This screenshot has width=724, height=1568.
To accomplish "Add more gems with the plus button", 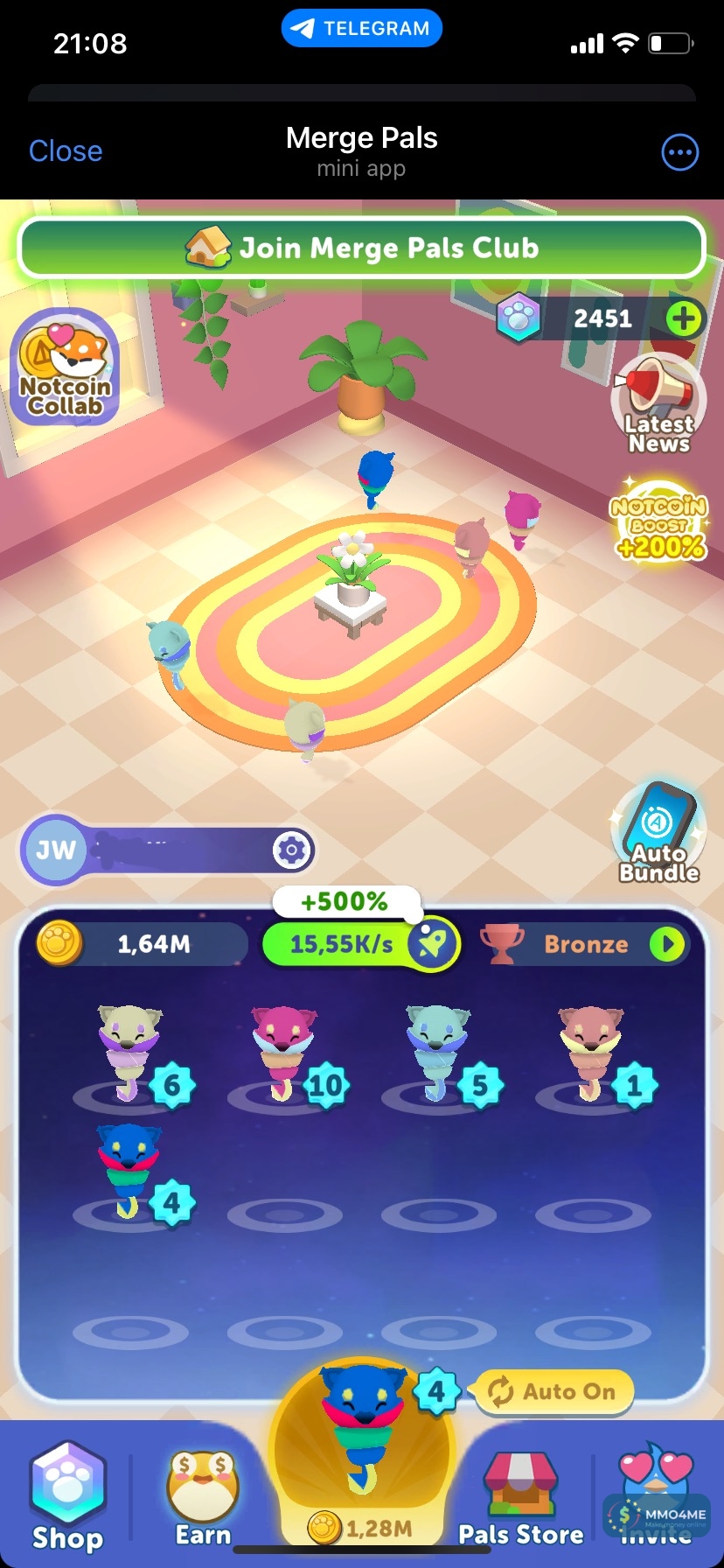I will click(x=684, y=318).
